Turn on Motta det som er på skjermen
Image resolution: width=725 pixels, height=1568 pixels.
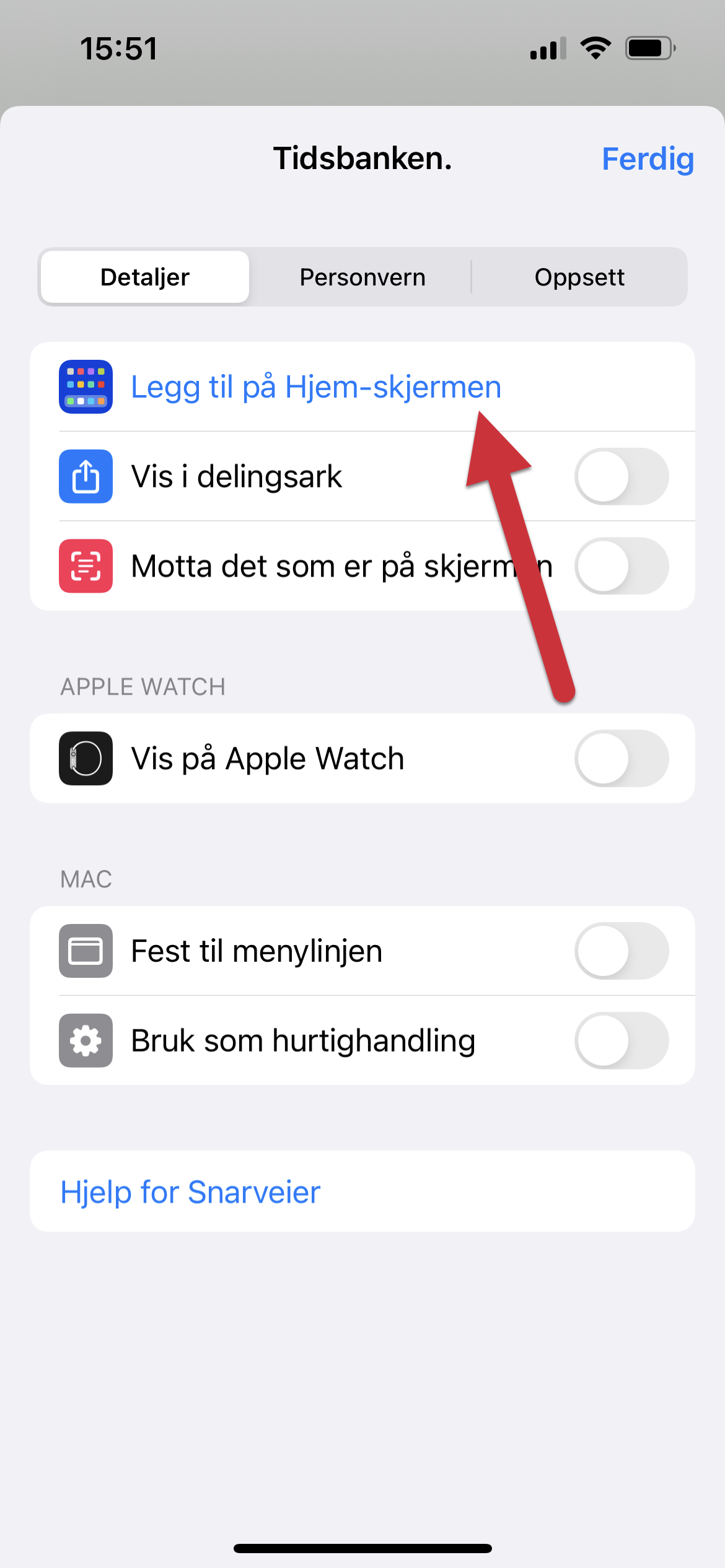coord(622,566)
